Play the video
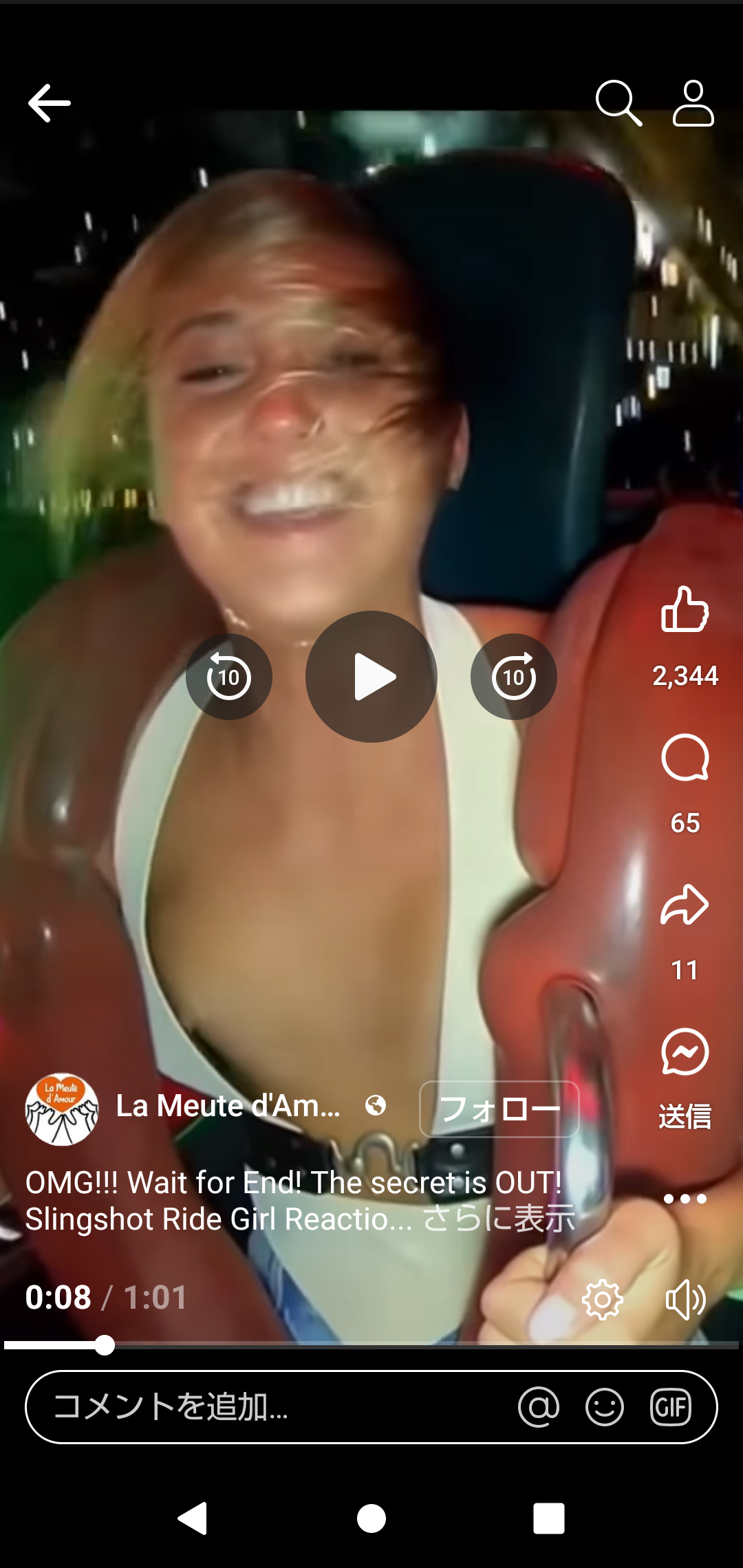Screen dimensions: 743x1568 (x=371, y=677)
